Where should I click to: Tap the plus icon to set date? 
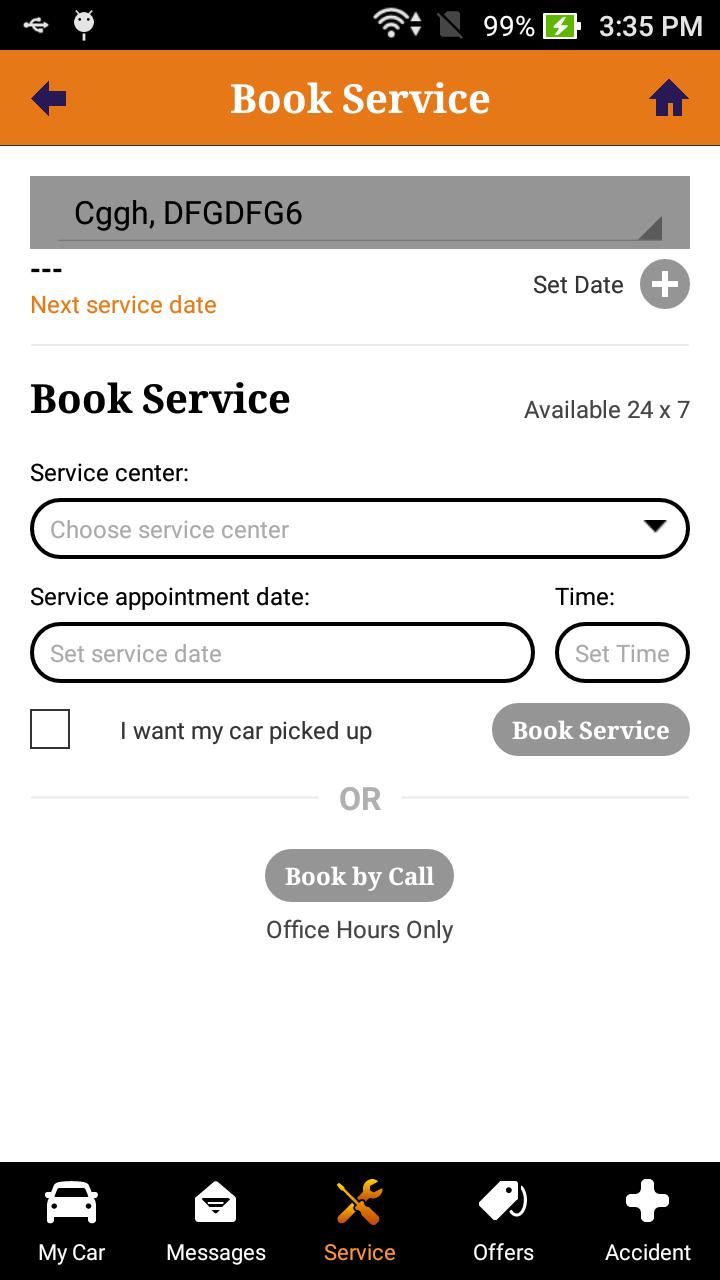(664, 285)
